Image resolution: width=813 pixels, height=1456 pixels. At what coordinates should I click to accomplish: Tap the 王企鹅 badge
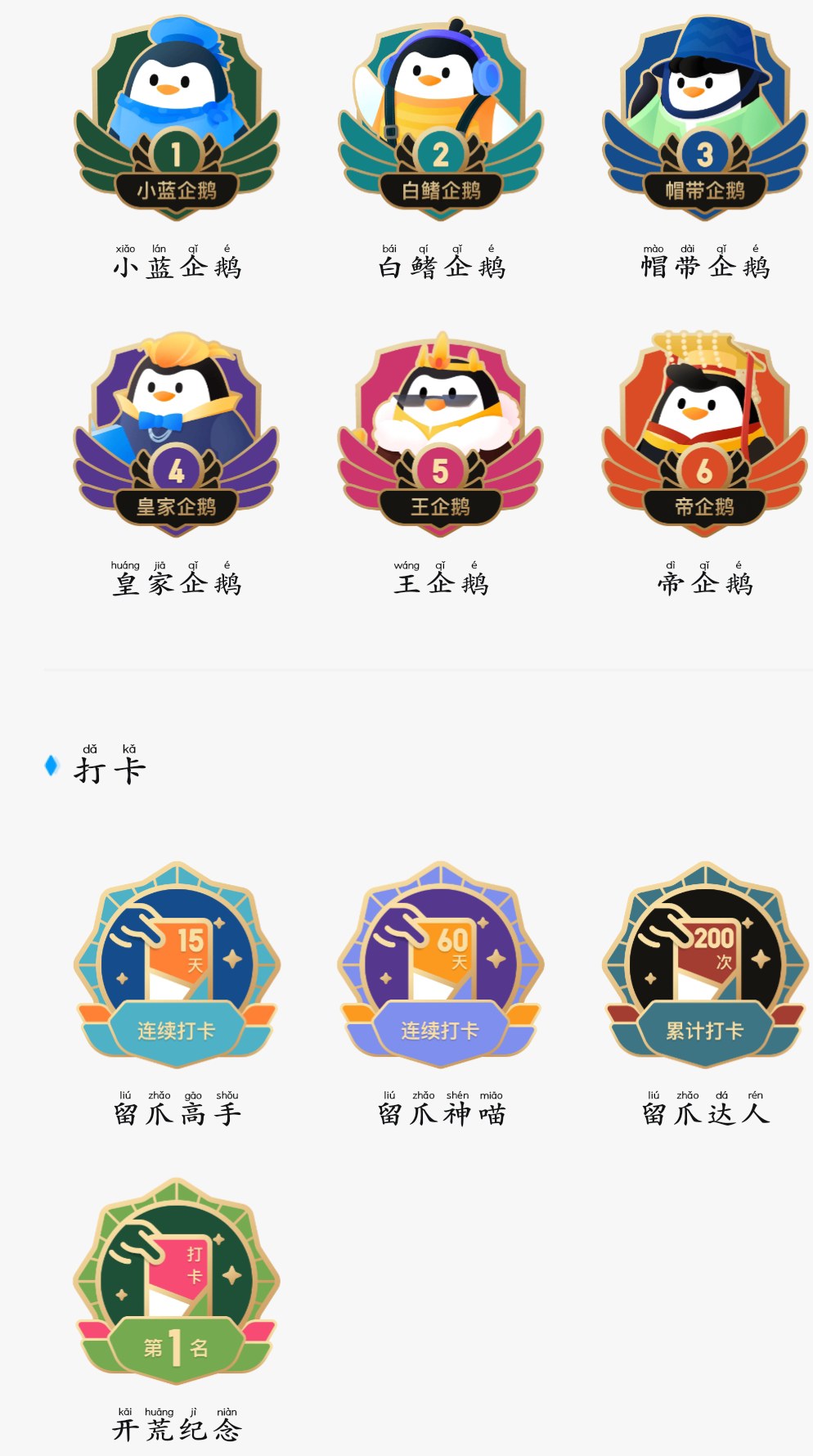coord(441,434)
